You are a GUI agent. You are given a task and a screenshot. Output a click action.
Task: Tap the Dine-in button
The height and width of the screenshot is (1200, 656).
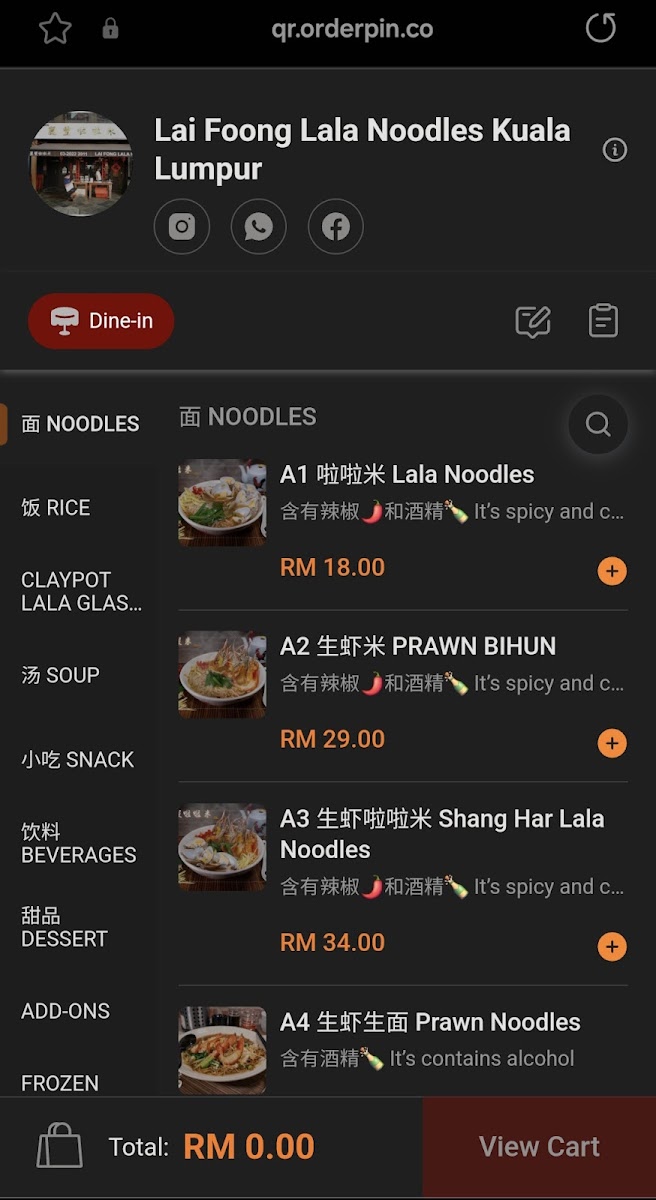pyautogui.click(x=101, y=321)
